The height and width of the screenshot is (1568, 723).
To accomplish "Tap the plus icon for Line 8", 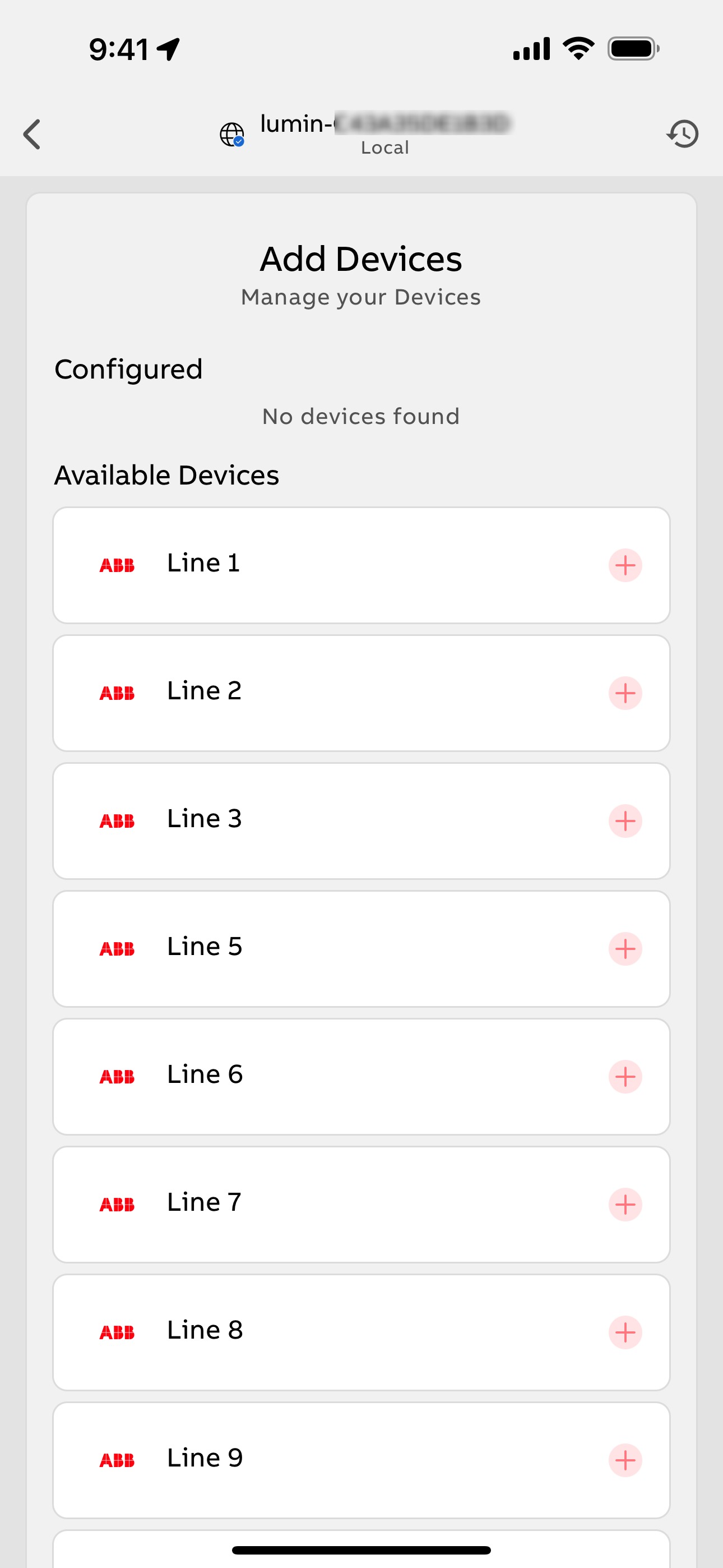I will (x=625, y=1332).
